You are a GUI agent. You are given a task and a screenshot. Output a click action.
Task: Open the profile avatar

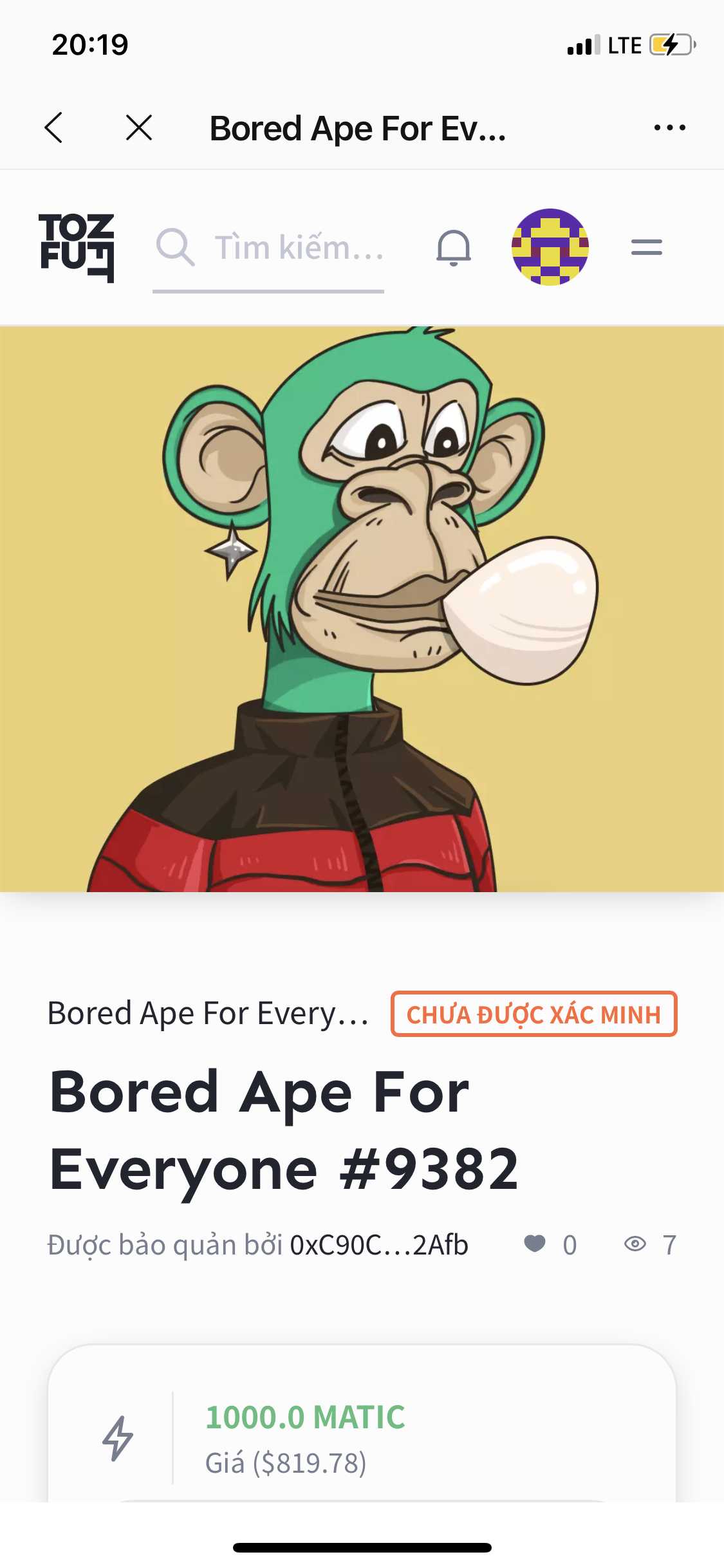tap(550, 247)
